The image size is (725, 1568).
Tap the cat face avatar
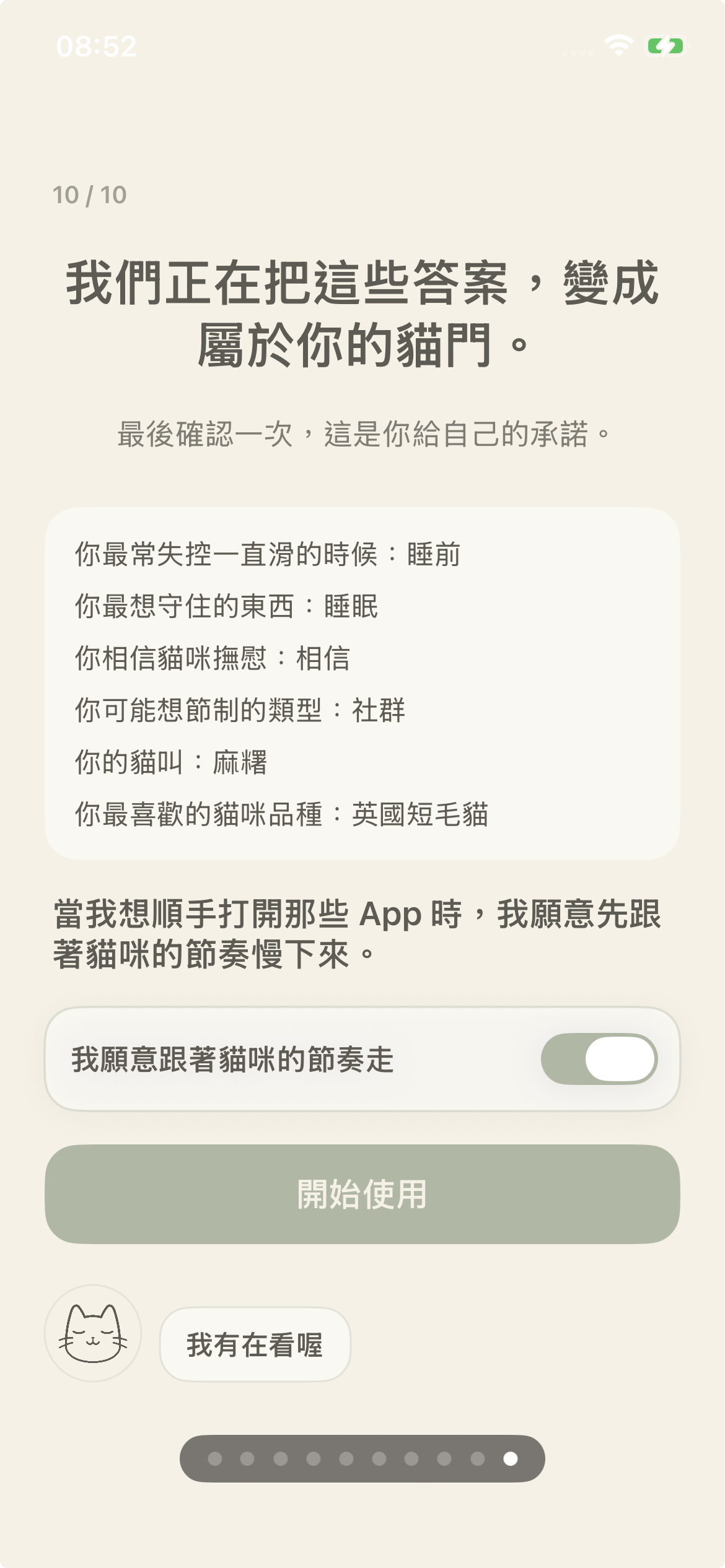93,1333
